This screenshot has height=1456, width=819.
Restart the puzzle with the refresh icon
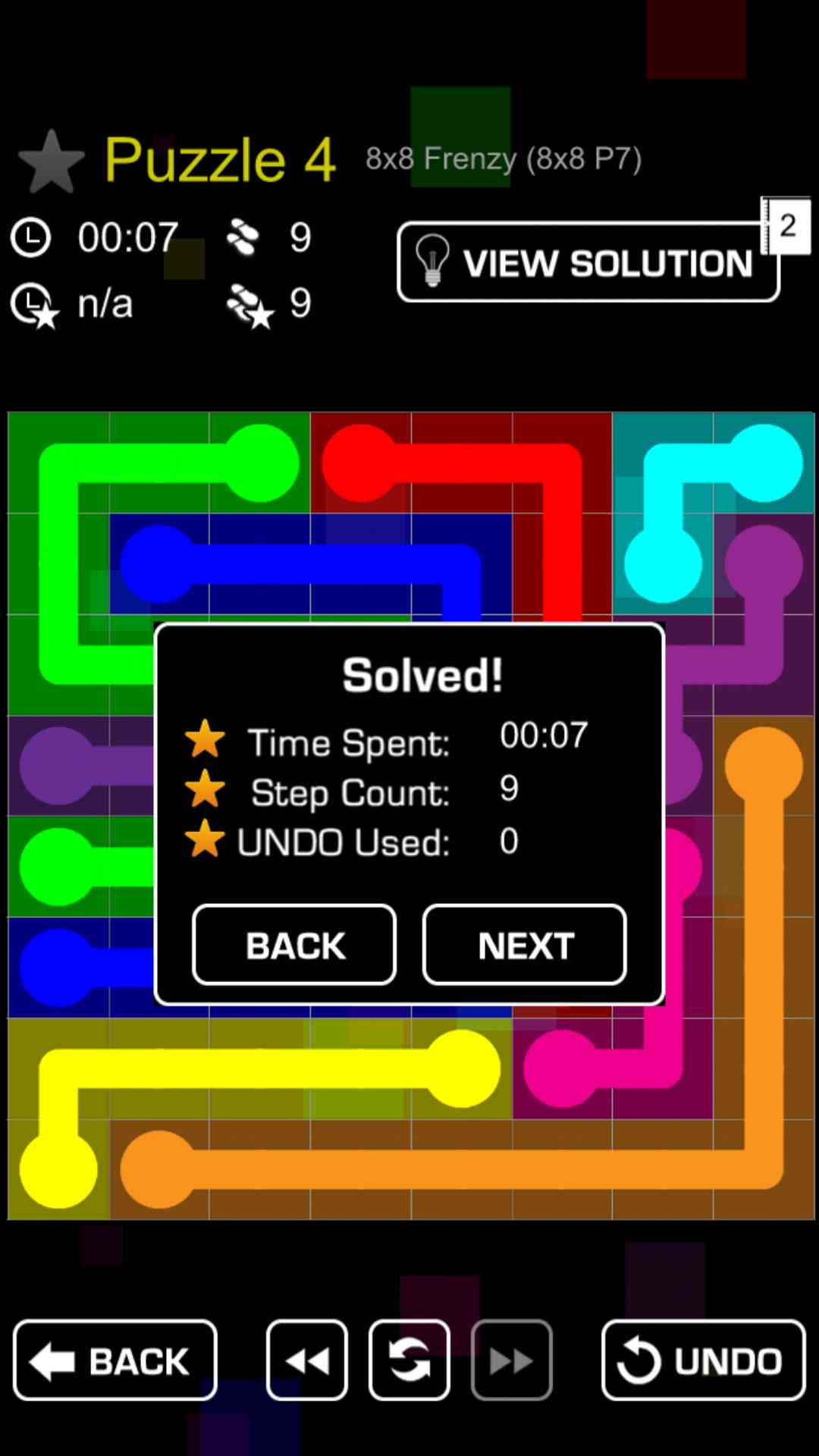[409, 1360]
